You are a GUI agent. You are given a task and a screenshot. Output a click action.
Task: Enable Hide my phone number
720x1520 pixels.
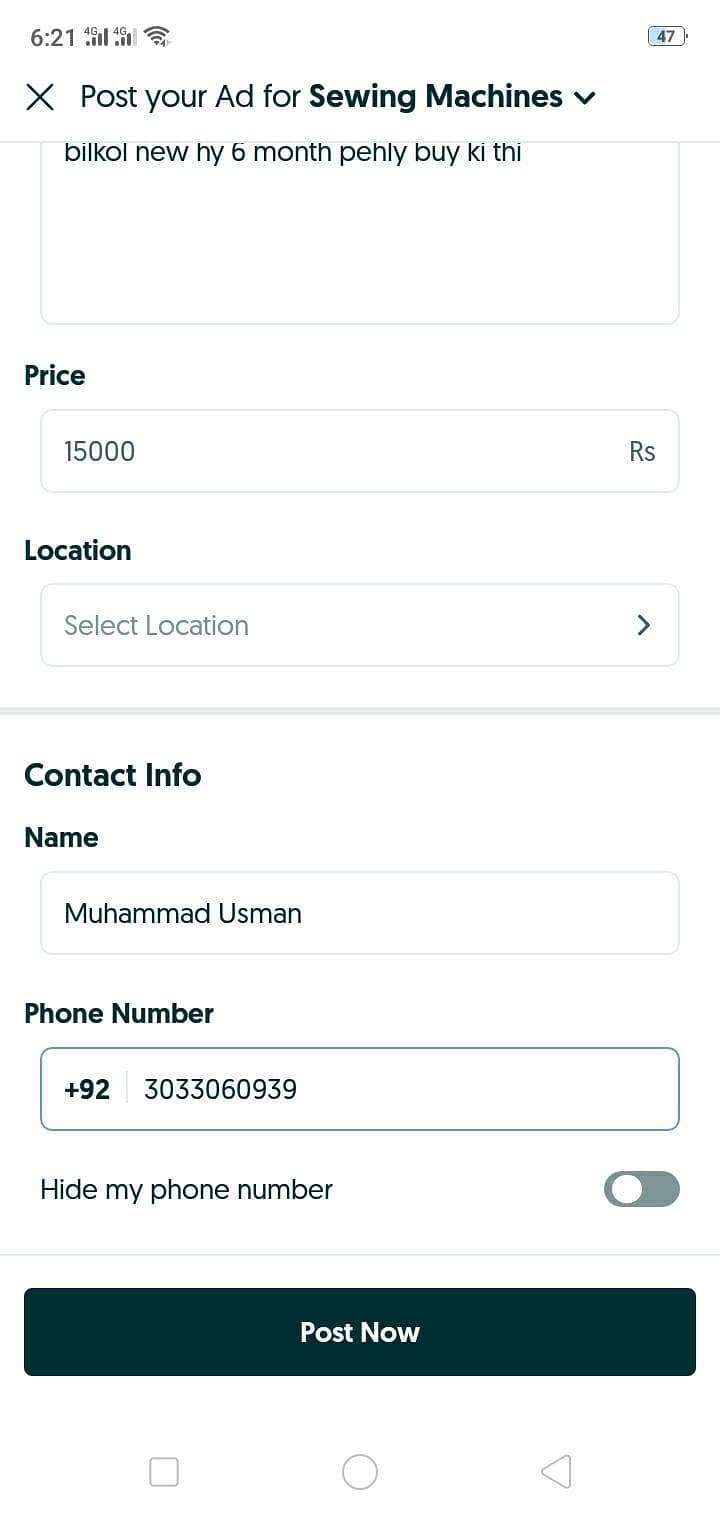(641, 1189)
